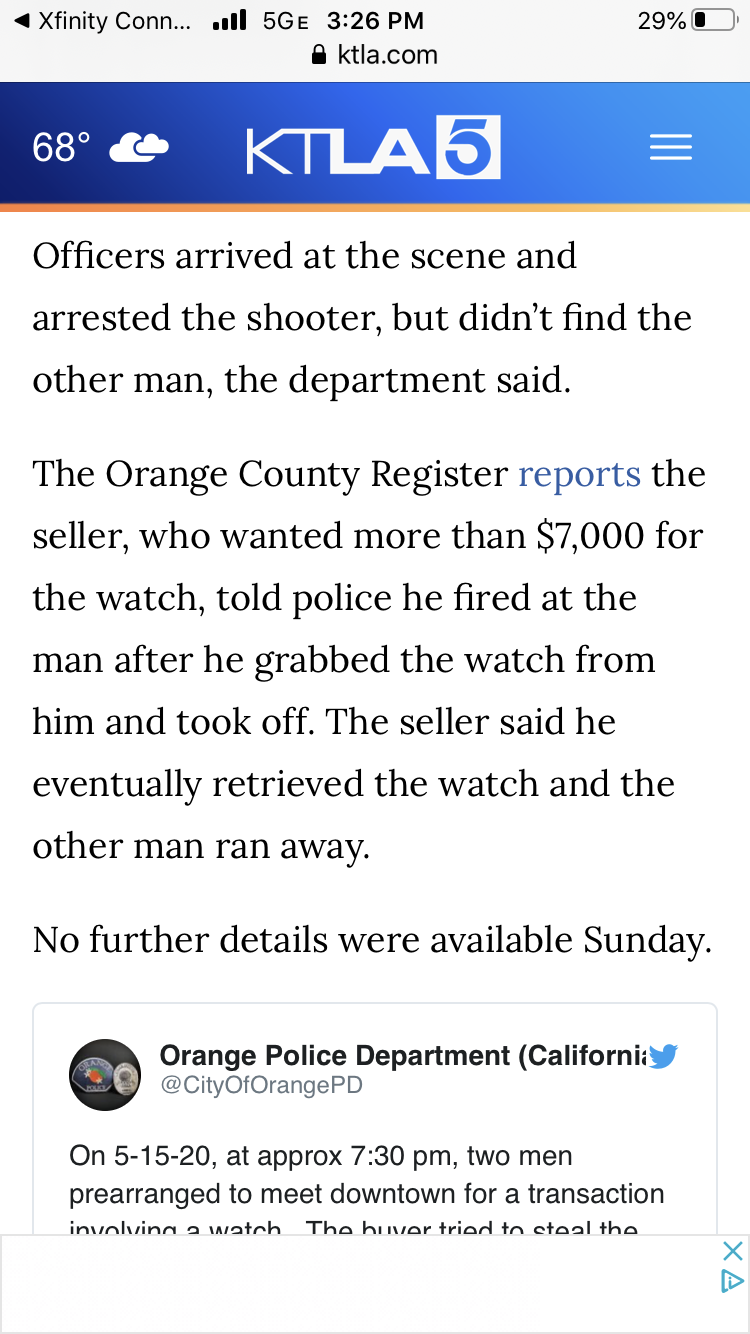This screenshot has height=1334, width=750.
Task: Tap the KTLA 5 logo
Action: 373,148
